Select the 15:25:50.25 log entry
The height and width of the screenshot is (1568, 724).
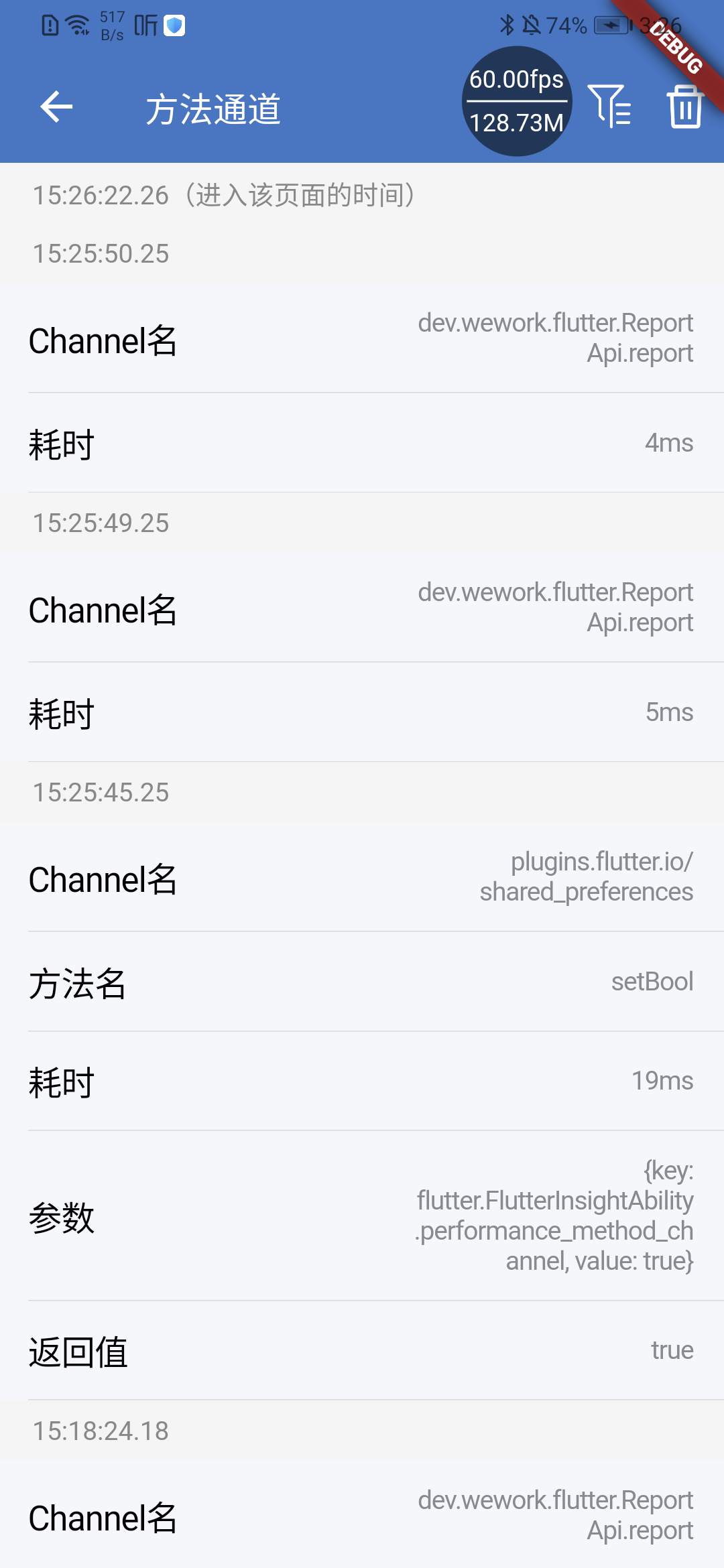coord(101,253)
